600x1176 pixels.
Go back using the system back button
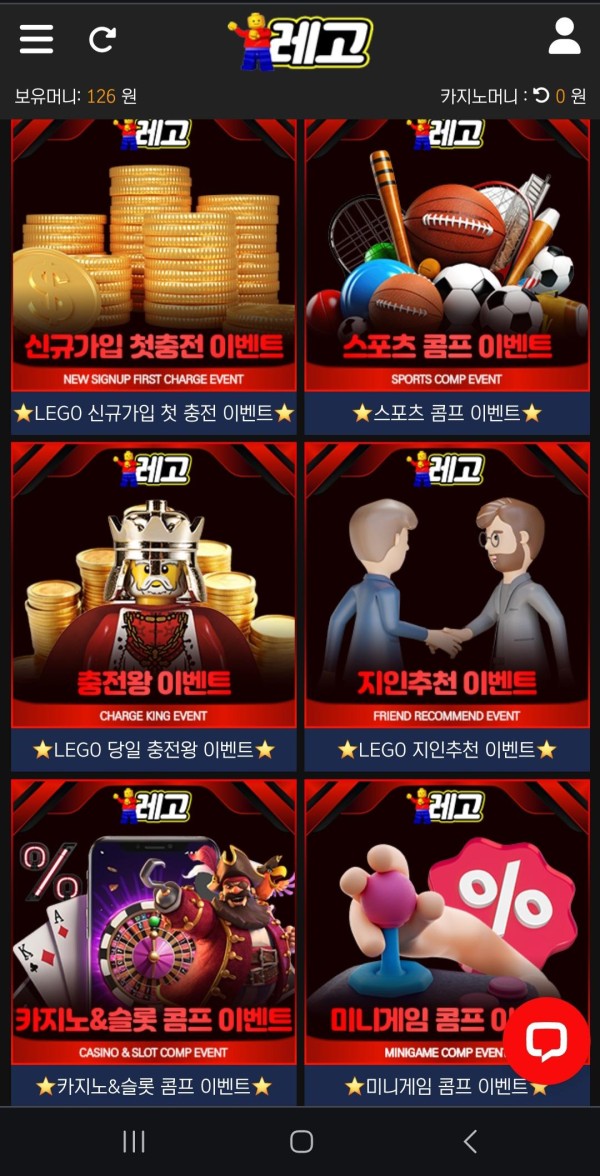[x=470, y=1141]
